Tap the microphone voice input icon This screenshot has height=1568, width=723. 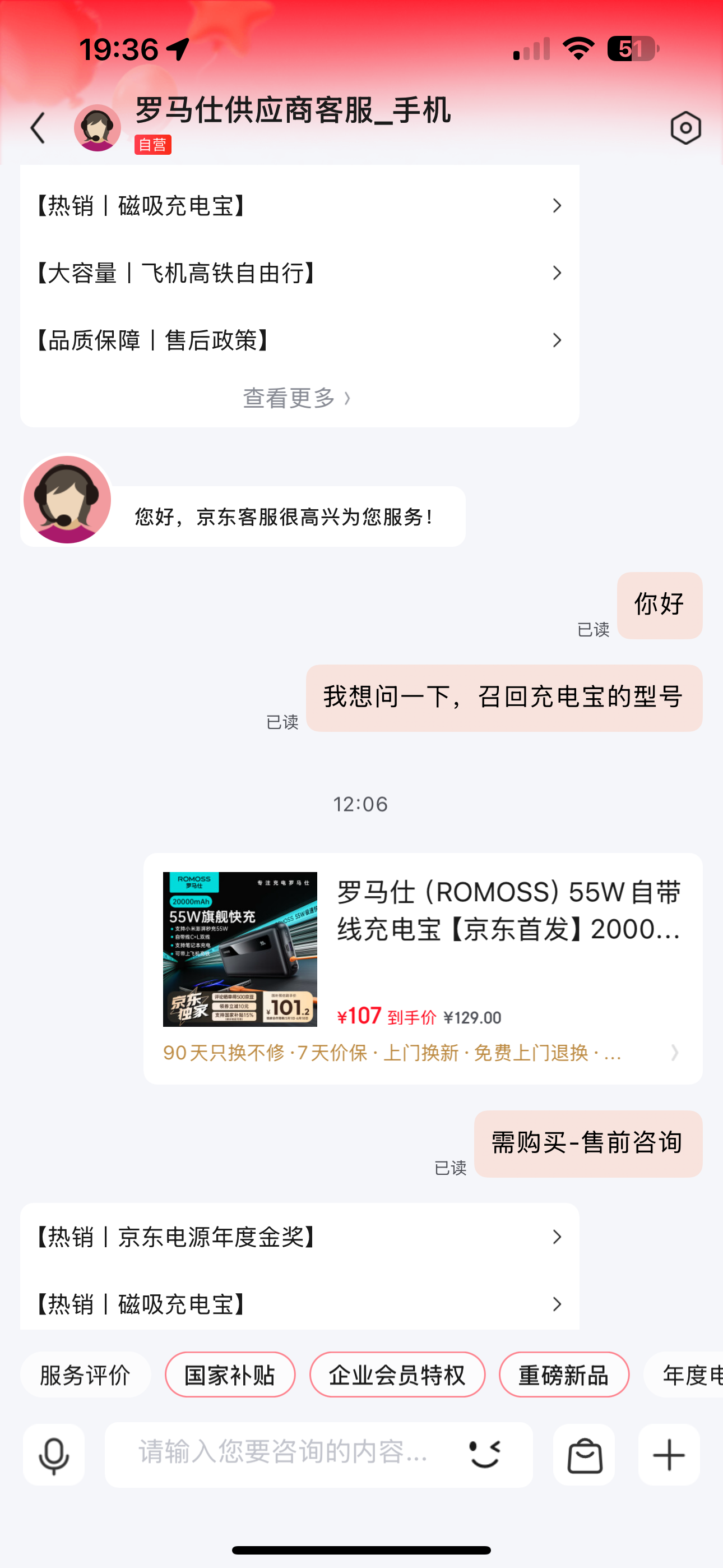pos(54,1455)
